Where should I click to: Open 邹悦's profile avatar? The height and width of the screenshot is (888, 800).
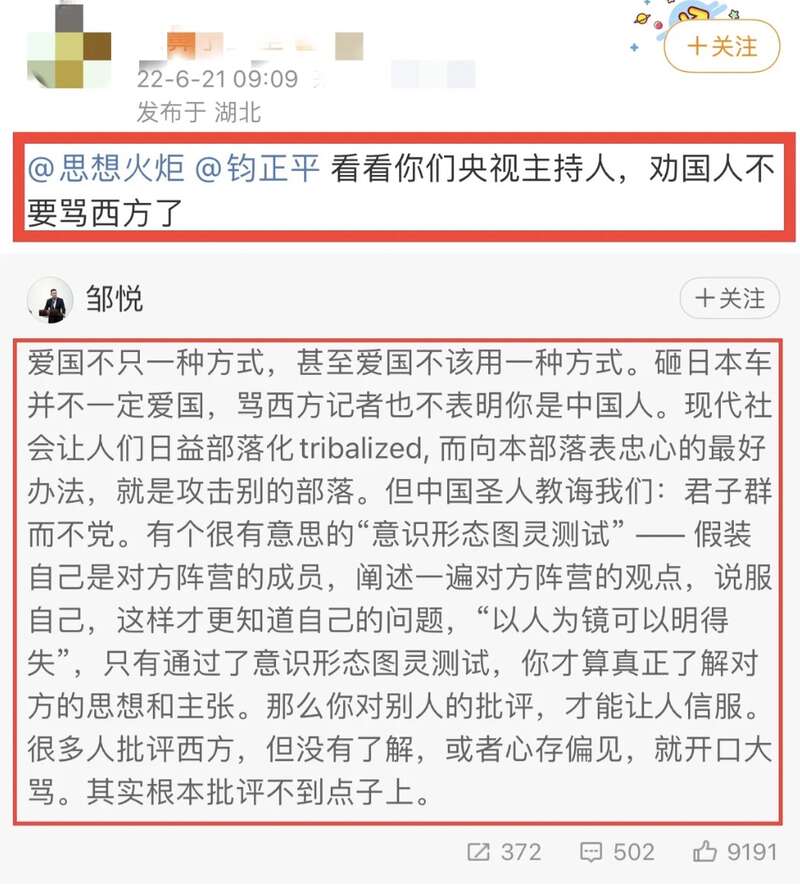coord(53,300)
